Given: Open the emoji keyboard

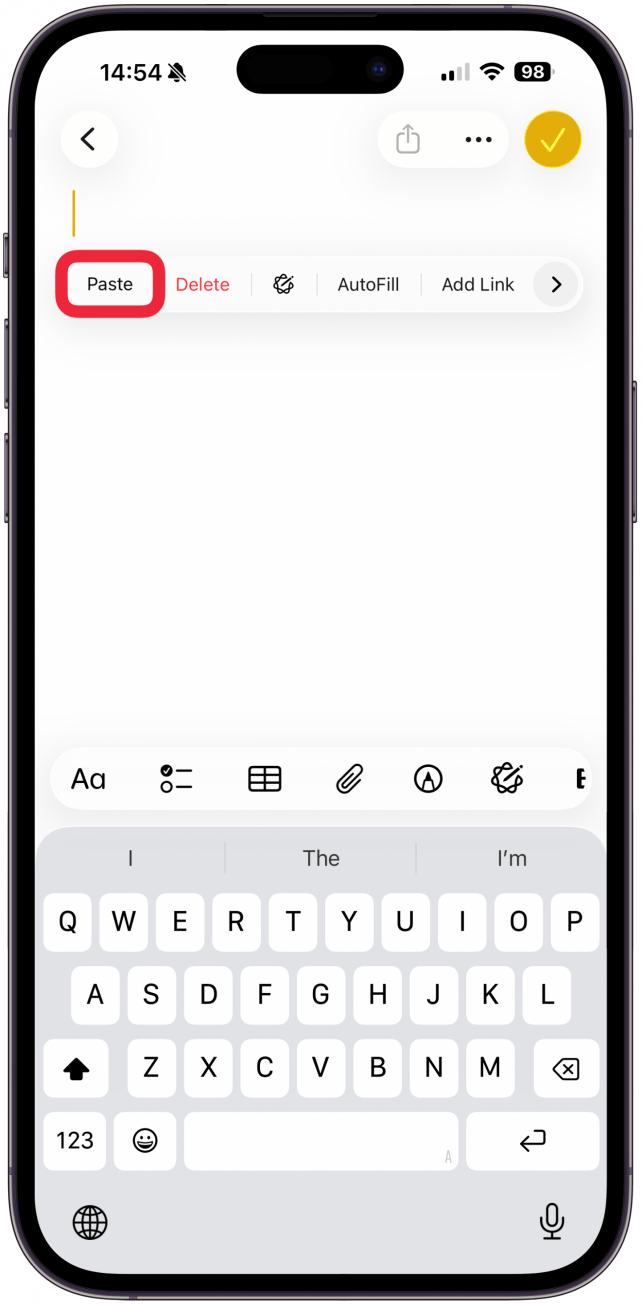Looking at the screenshot, I should pos(146,1140).
